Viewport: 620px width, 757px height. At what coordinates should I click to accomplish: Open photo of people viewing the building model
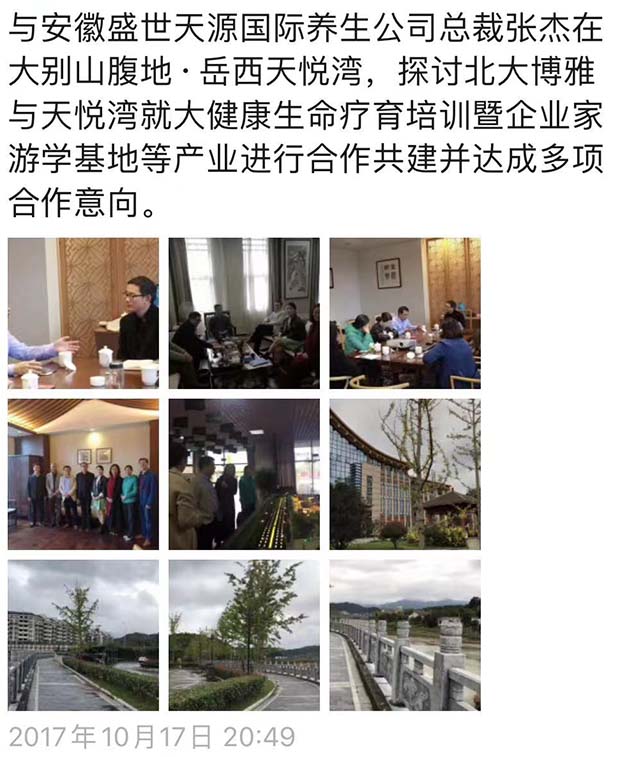(244, 474)
